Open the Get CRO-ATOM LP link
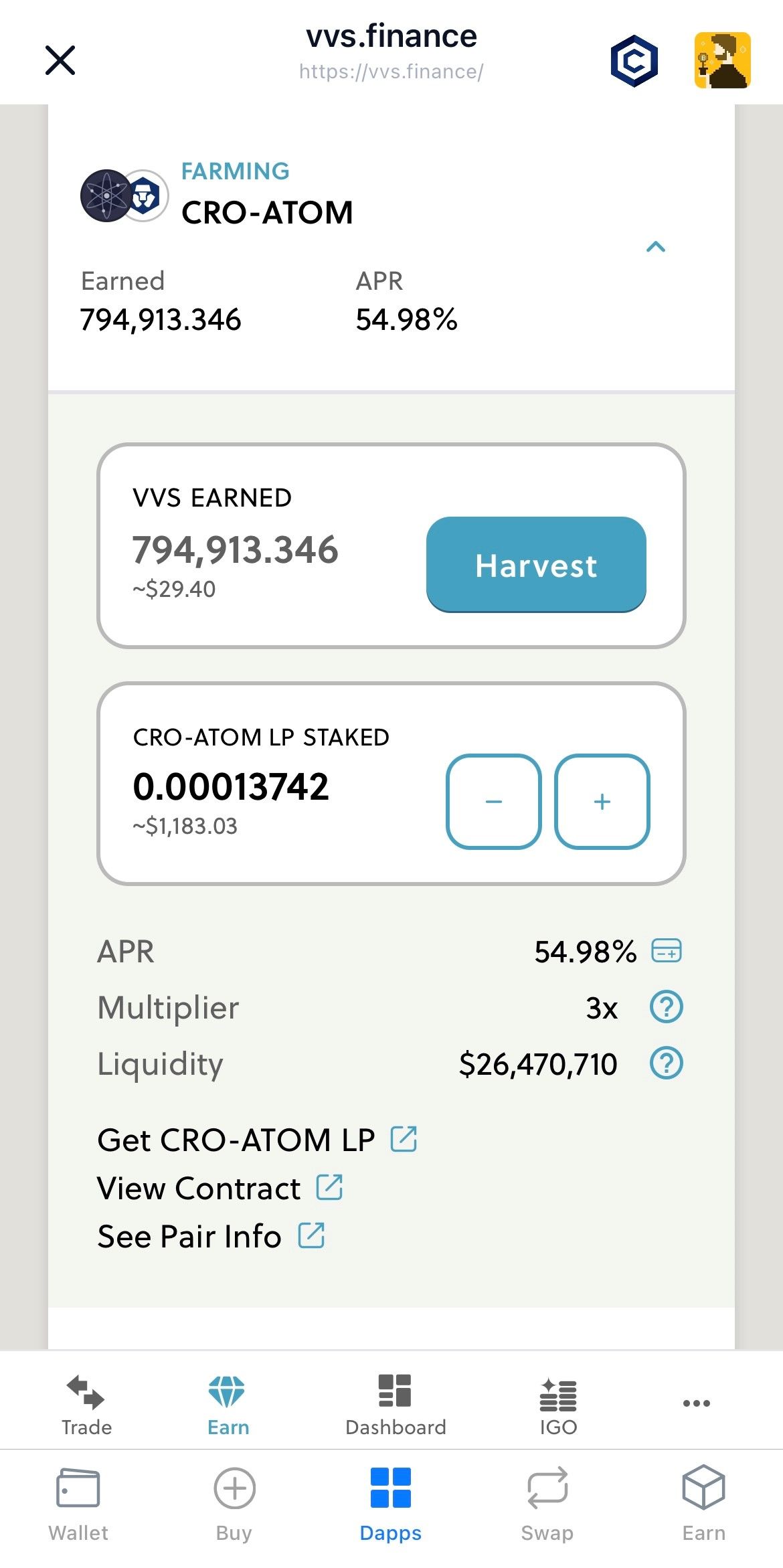 (x=258, y=1140)
